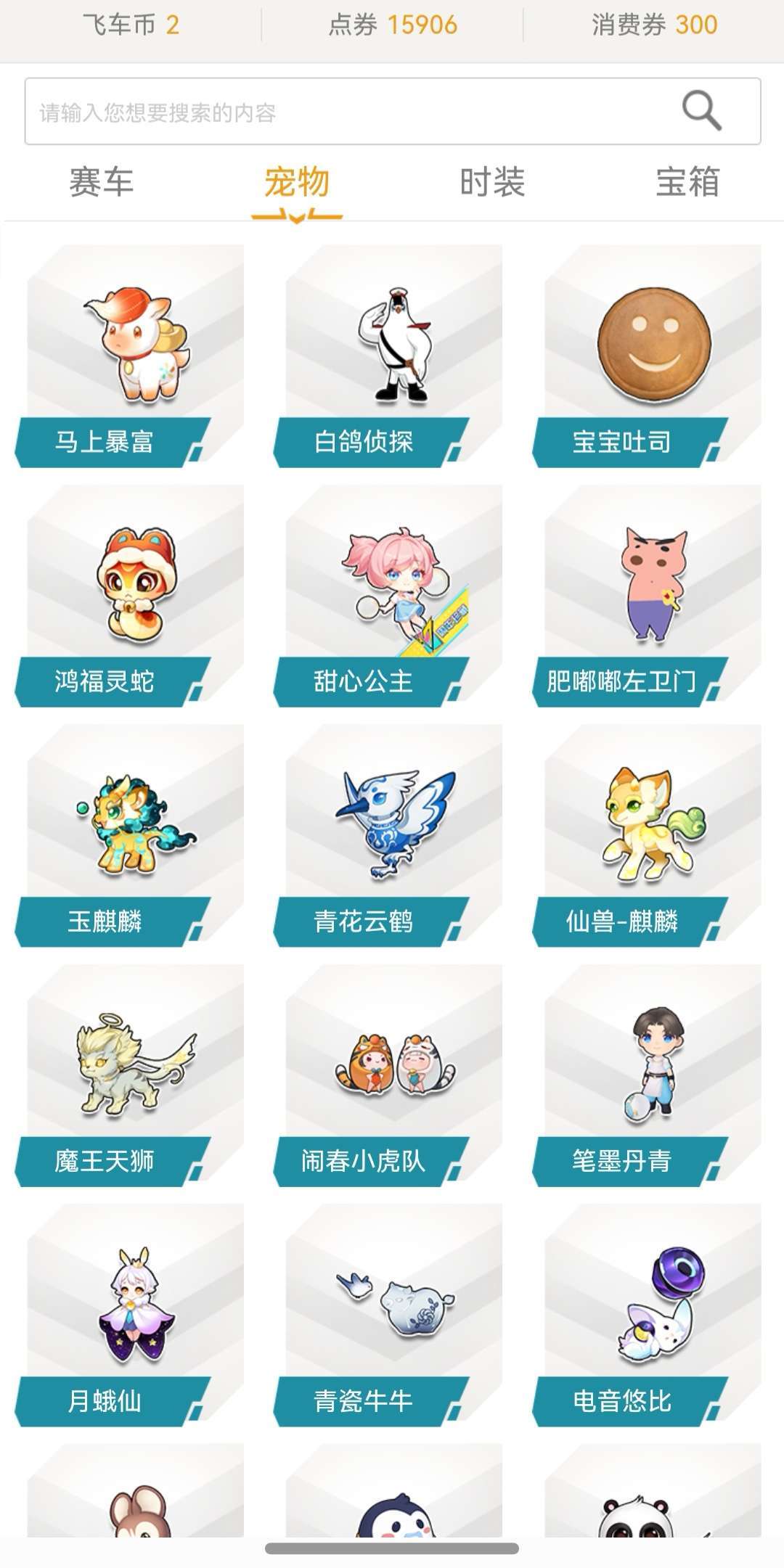
Task: Select the 鸿福灵蛇 pet
Action: (x=129, y=596)
